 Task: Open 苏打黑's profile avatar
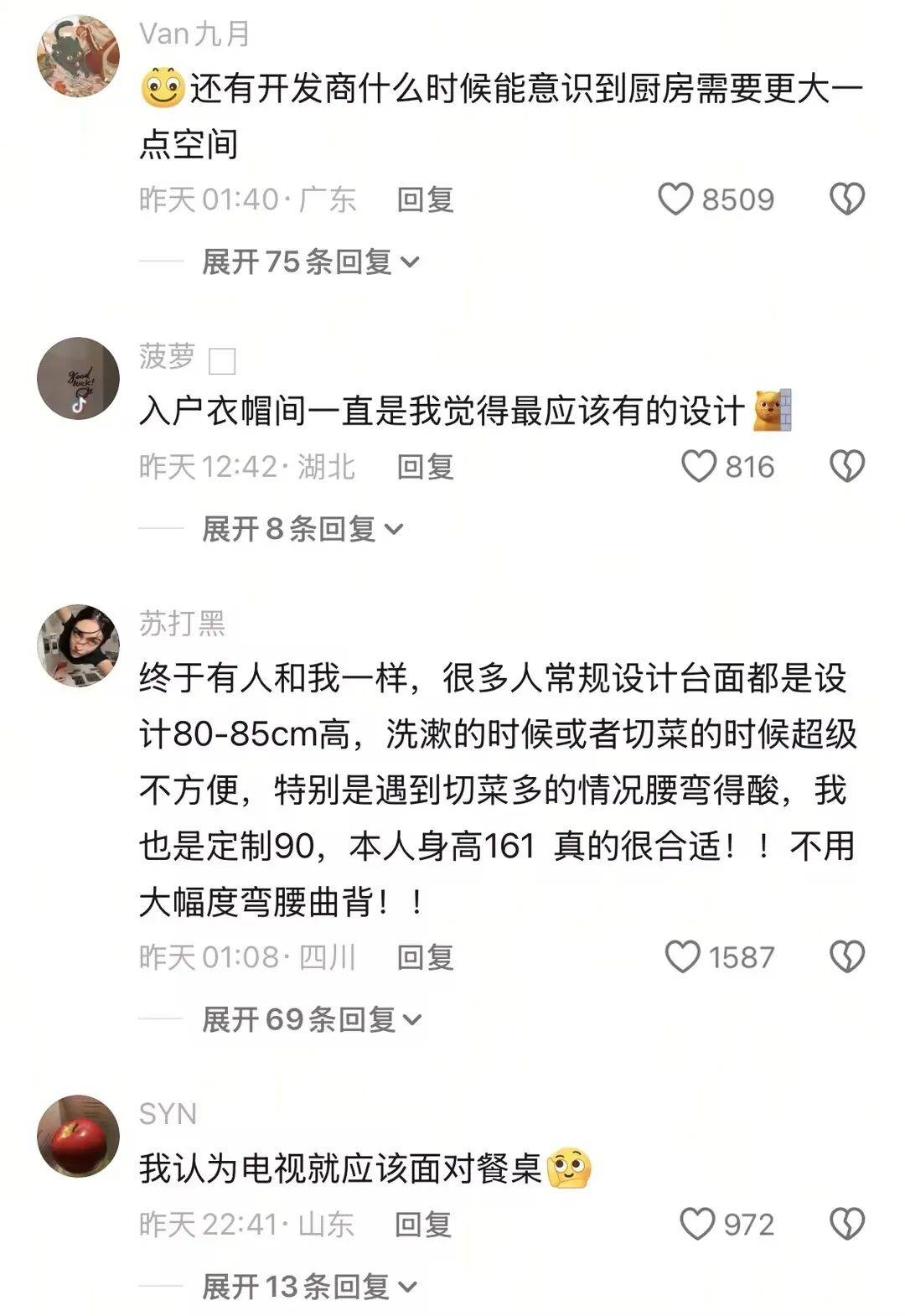[78, 645]
